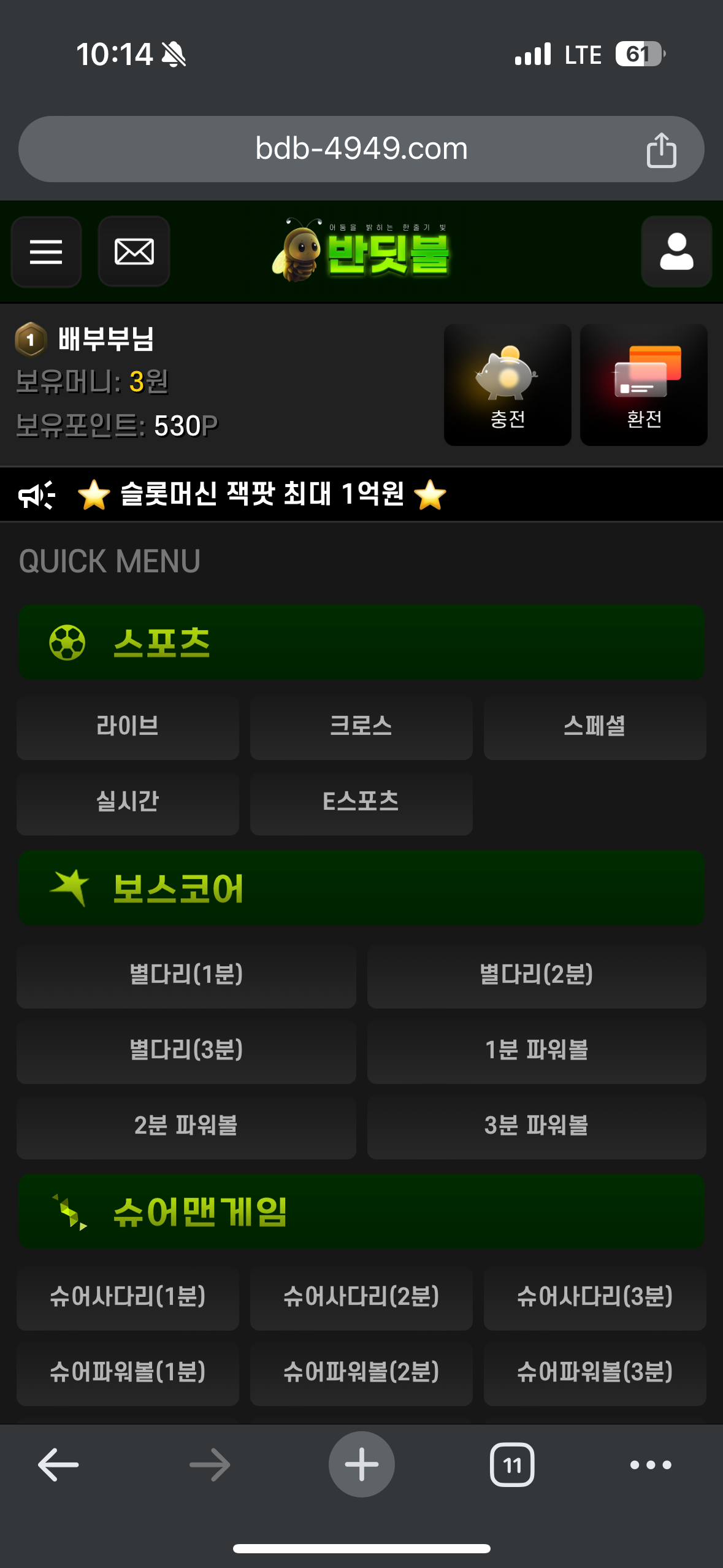The height and width of the screenshot is (1568, 723).
Task: Open the 1분 파워볼 game
Action: [x=536, y=1050]
